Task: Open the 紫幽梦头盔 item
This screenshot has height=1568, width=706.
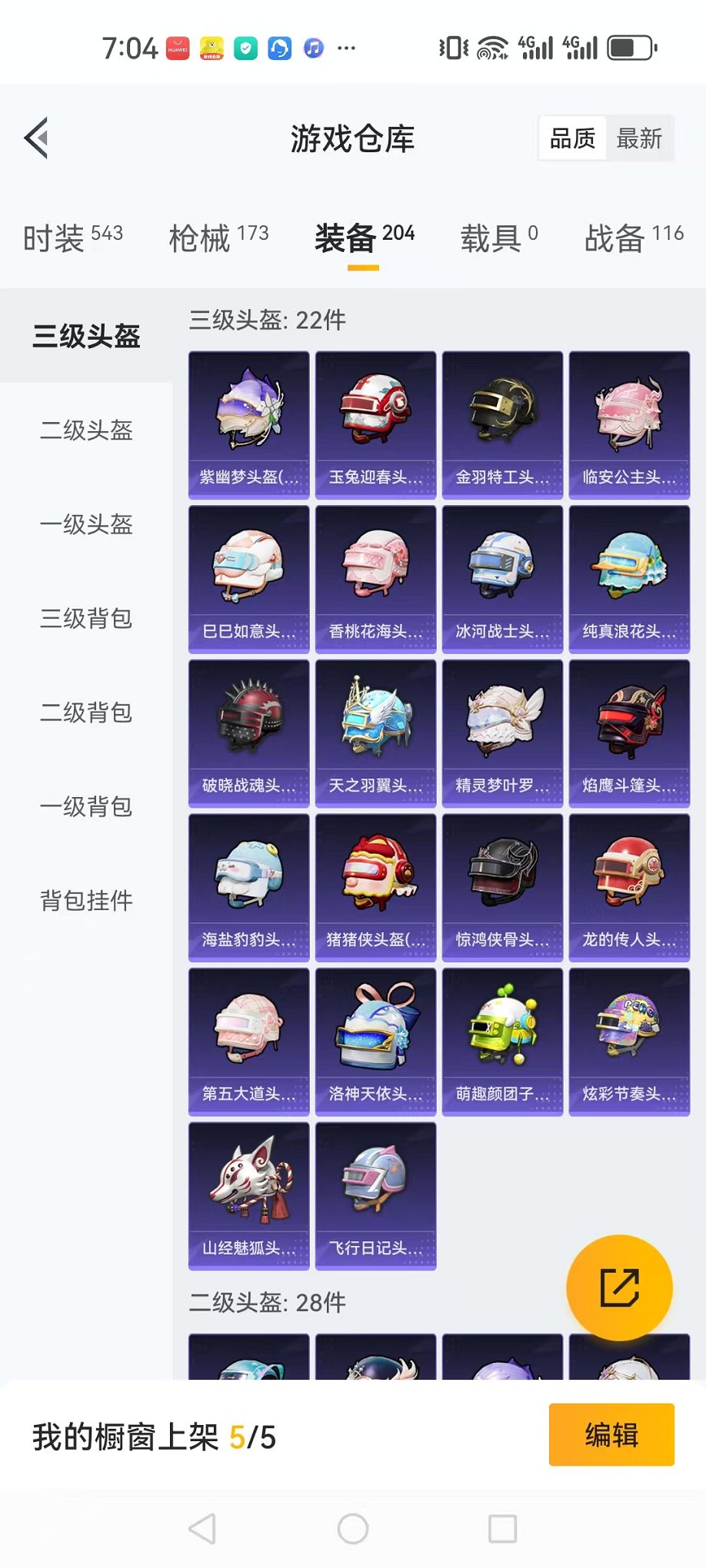Action: [249, 425]
